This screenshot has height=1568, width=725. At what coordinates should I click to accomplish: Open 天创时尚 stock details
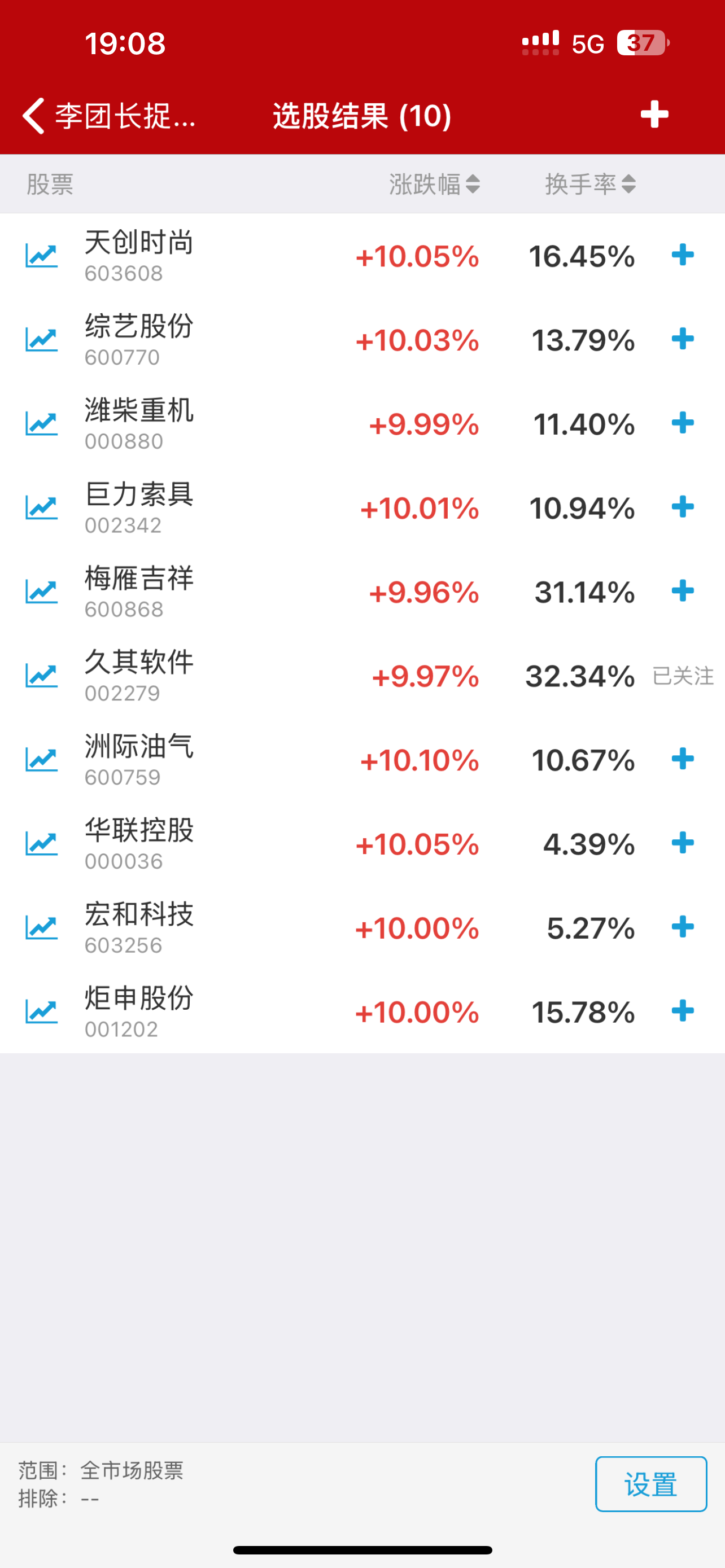[139, 256]
